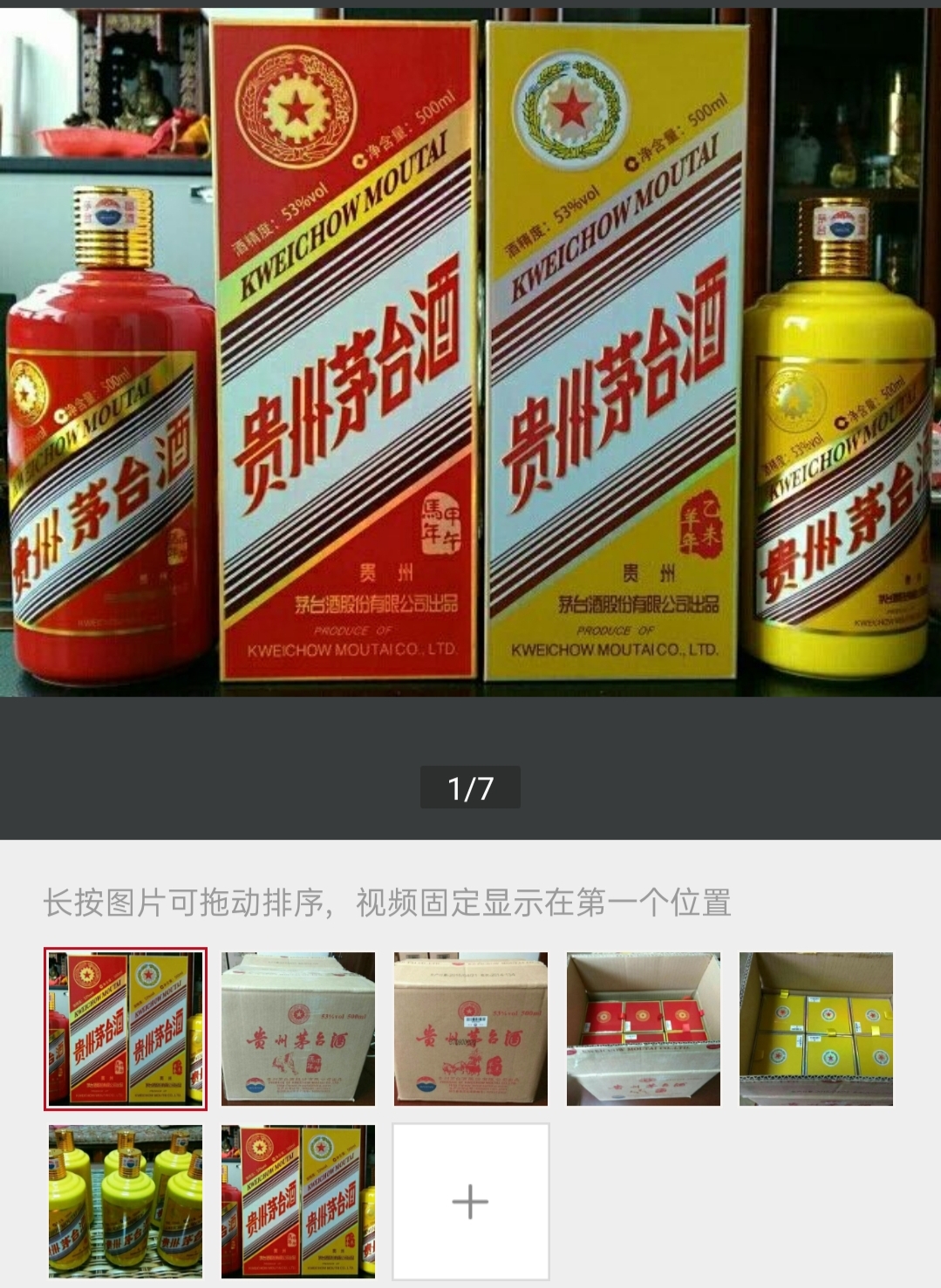View the thumbnail of red boxes in carton
This screenshot has height=1288, width=941.
pyautogui.click(x=644, y=1029)
